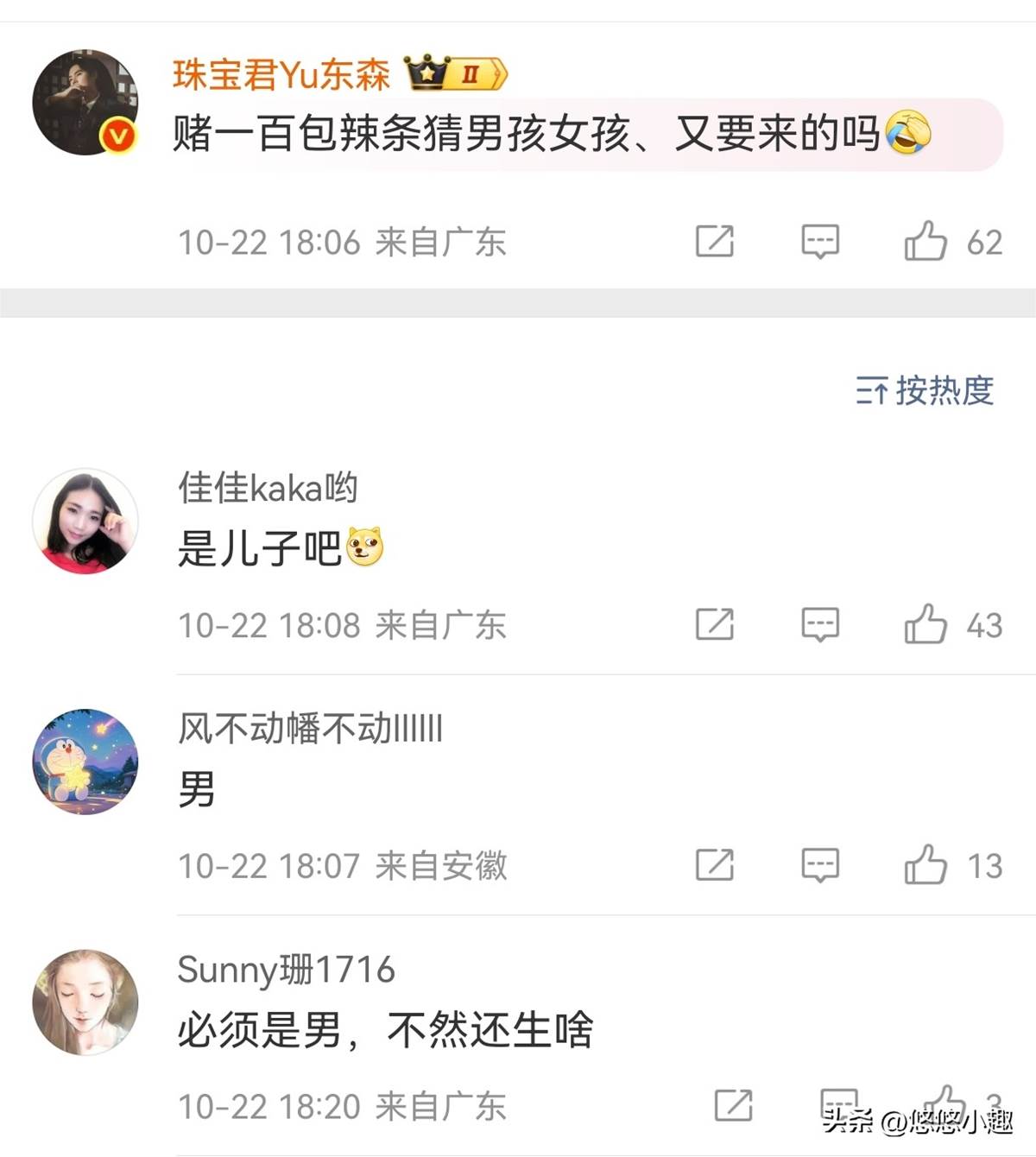Select the username Sunny珊1716
The width and height of the screenshot is (1036, 1157).
point(286,970)
